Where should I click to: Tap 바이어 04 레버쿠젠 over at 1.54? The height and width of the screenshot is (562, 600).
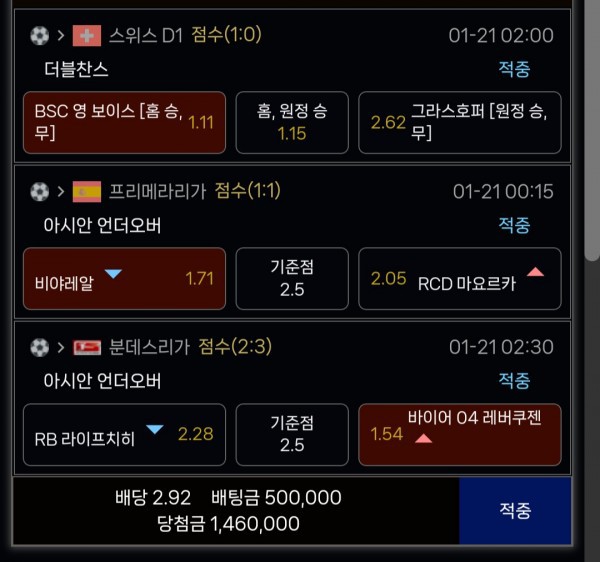click(460, 434)
